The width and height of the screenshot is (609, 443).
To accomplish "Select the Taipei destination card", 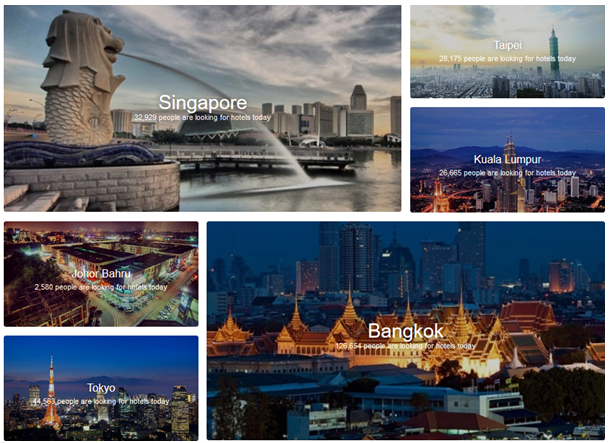I will [x=507, y=52].
